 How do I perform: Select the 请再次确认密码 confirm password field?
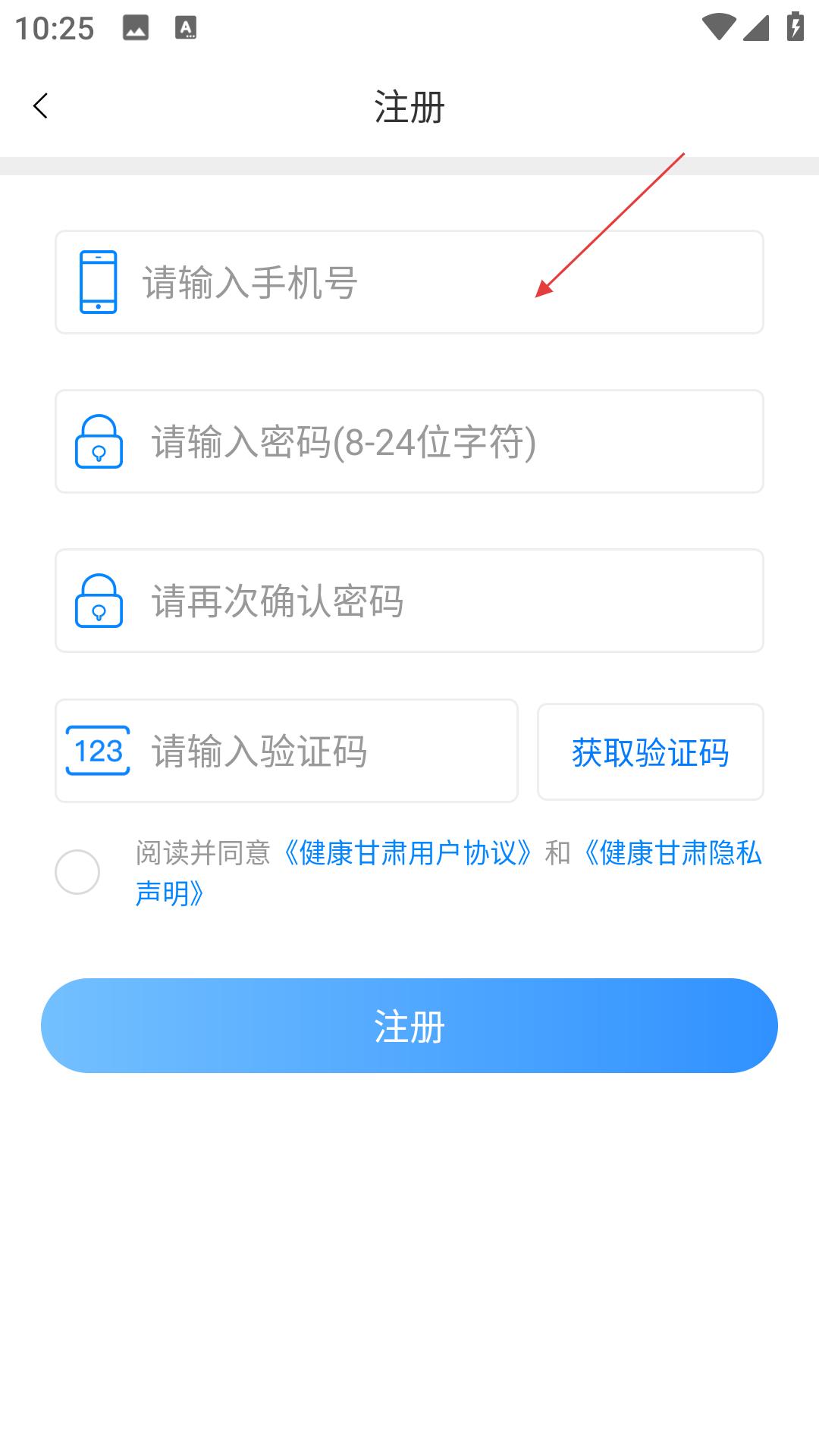click(409, 601)
